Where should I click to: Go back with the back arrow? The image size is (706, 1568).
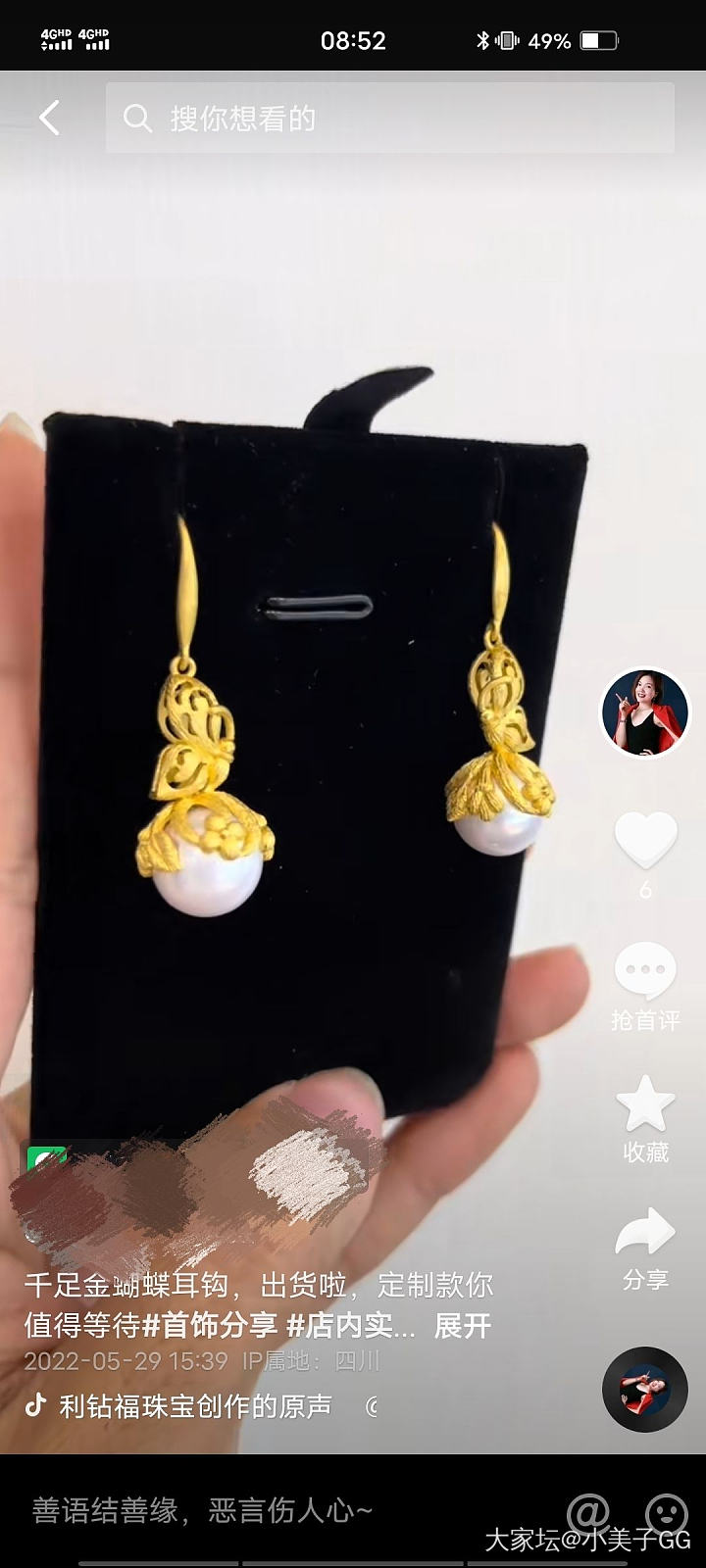point(50,119)
